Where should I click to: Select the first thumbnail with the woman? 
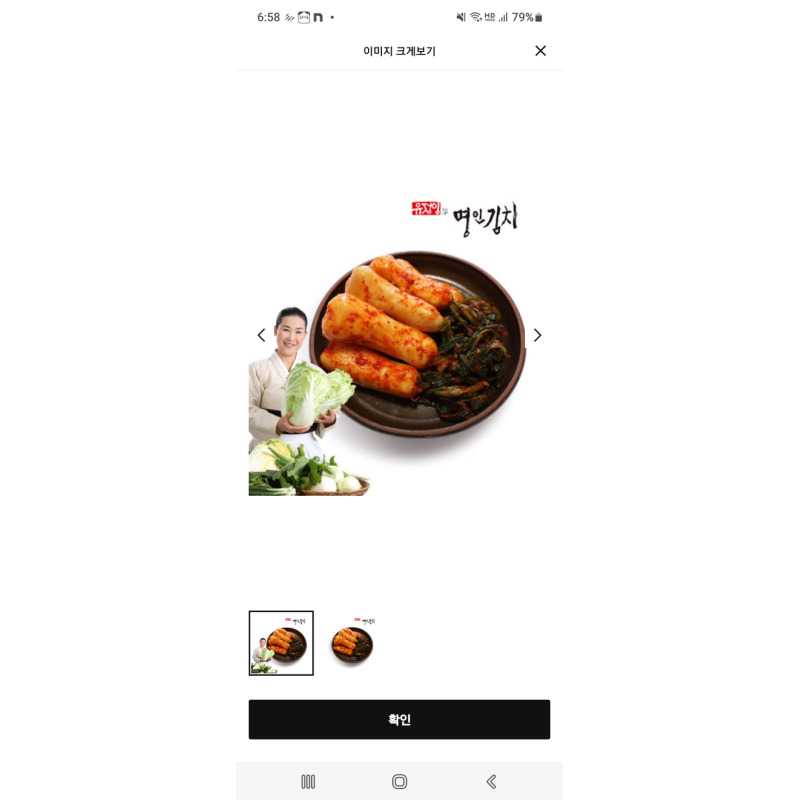tap(281, 643)
